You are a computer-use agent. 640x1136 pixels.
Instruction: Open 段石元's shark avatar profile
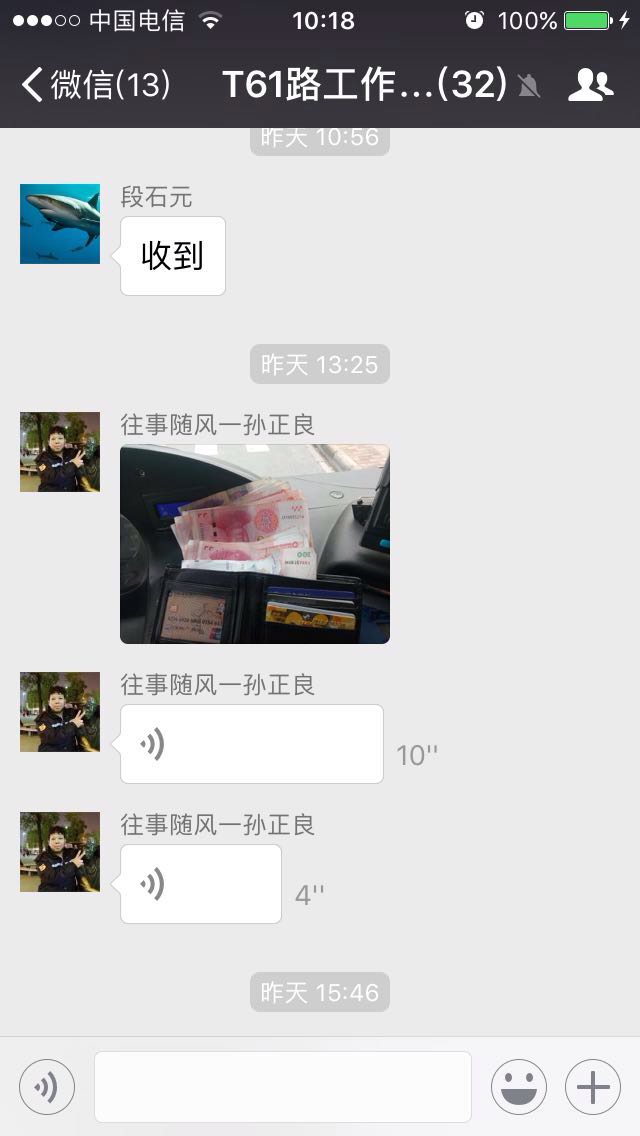[x=60, y=224]
